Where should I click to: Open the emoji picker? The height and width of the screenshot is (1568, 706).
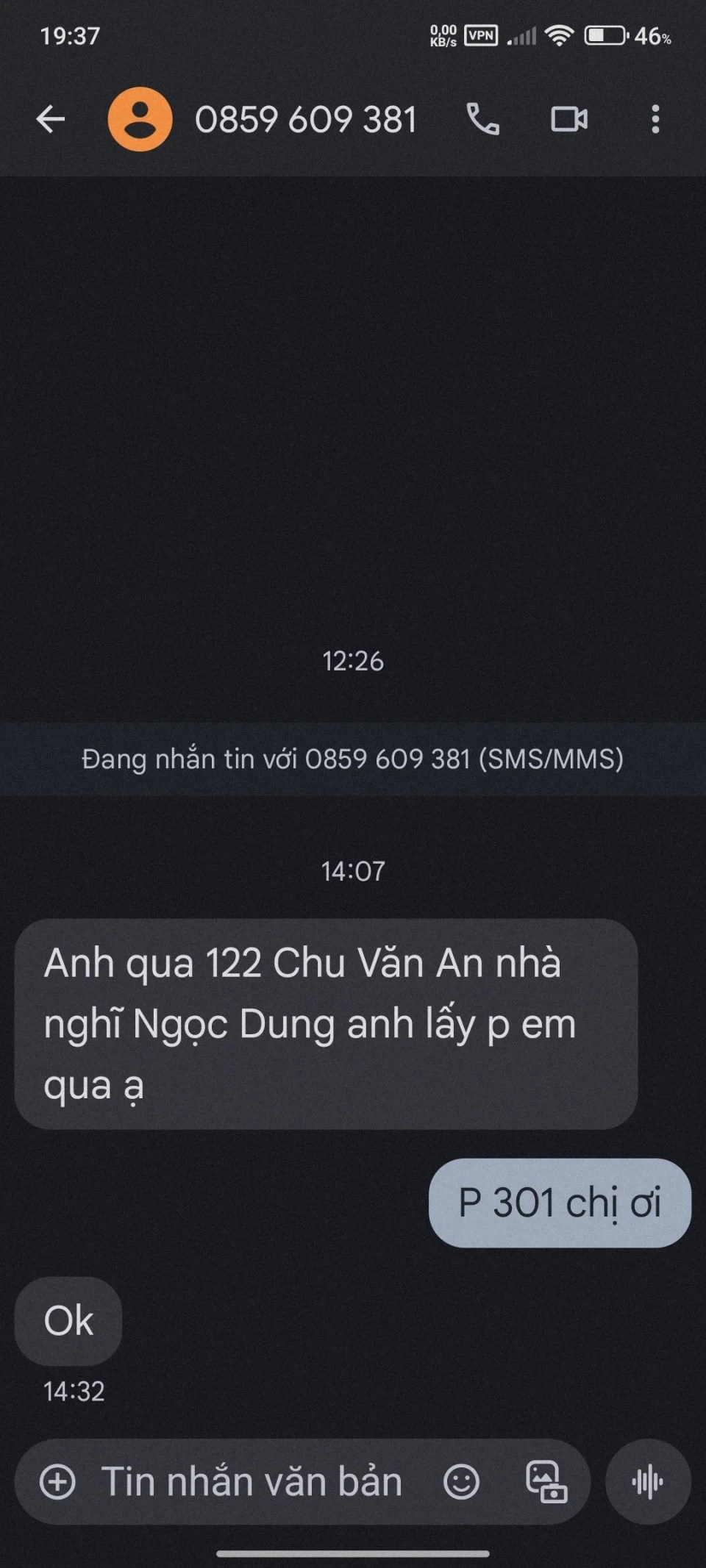(x=461, y=1481)
